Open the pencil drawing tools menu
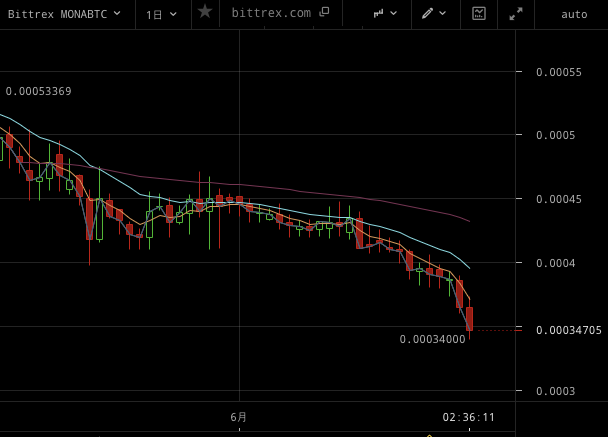This screenshot has width=608, height=437. (x=435, y=14)
